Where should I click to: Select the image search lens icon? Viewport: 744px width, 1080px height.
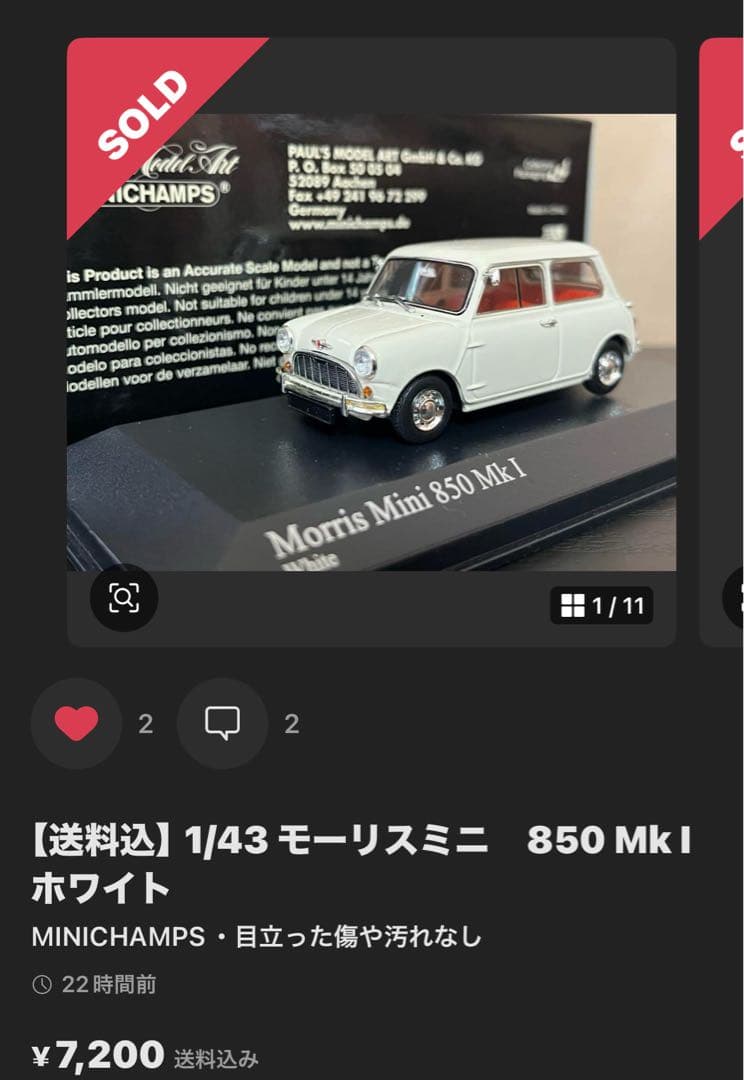click(x=124, y=600)
